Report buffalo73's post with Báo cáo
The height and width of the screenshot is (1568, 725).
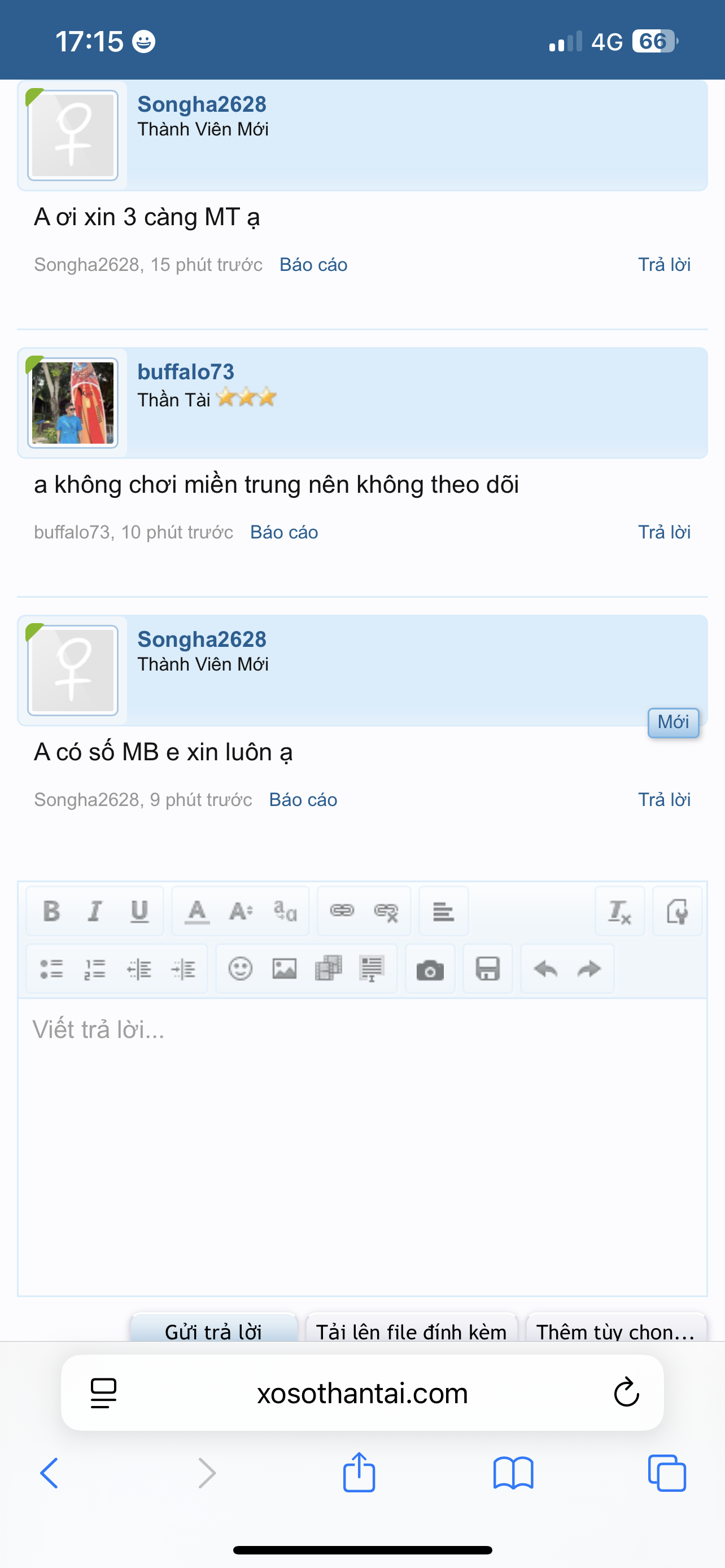coord(283,532)
